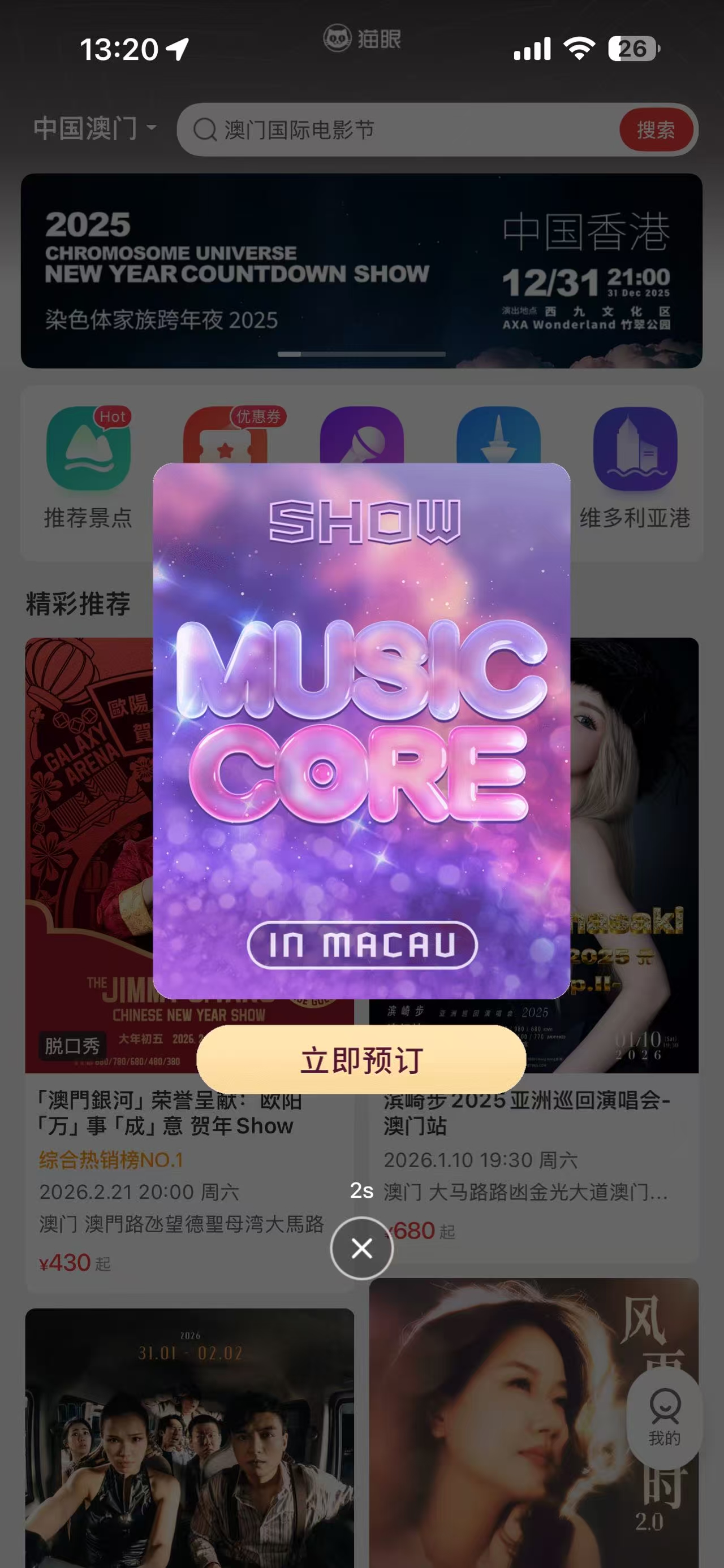
Task: Open the Show Music Core in Macau poster
Action: click(x=361, y=730)
